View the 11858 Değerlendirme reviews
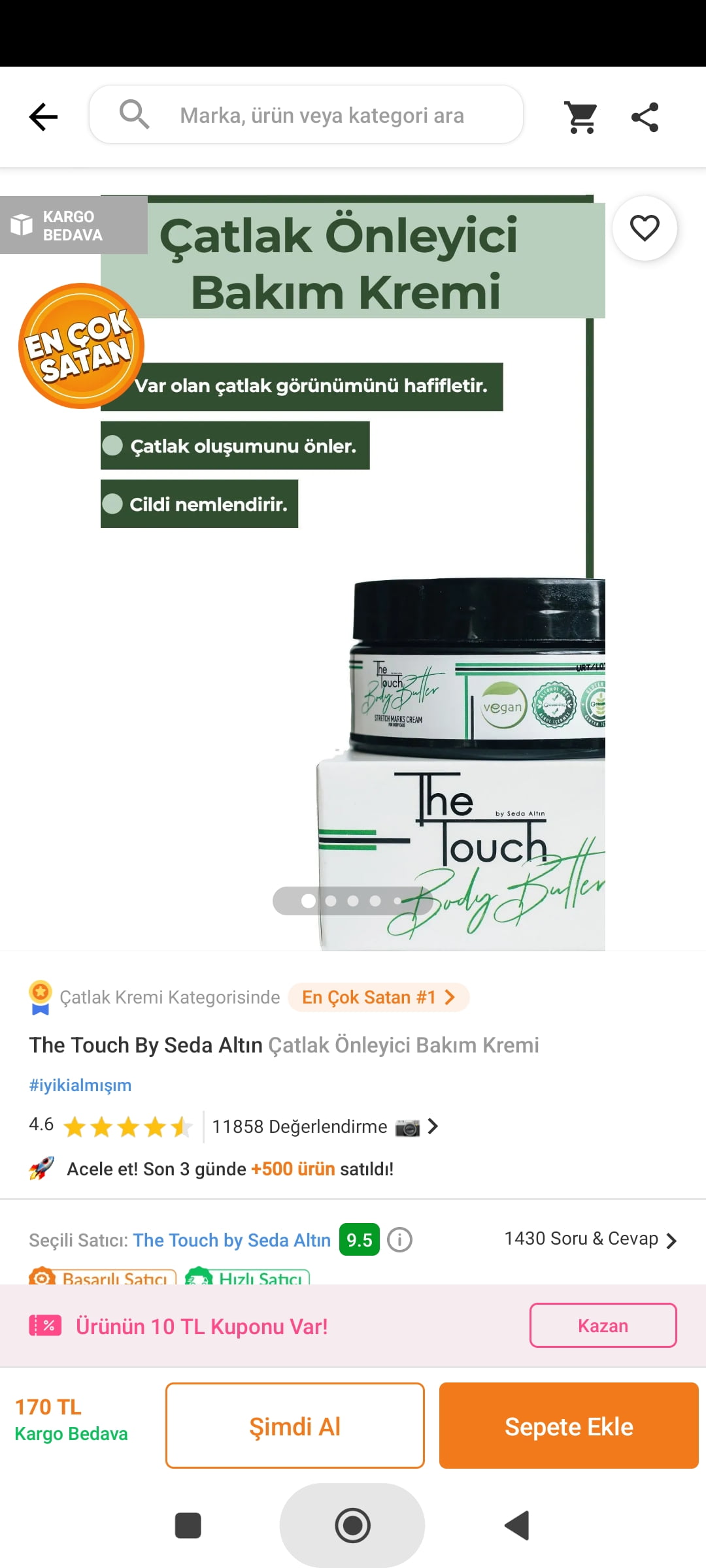This screenshot has height=1568, width=706. point(324,1126)
